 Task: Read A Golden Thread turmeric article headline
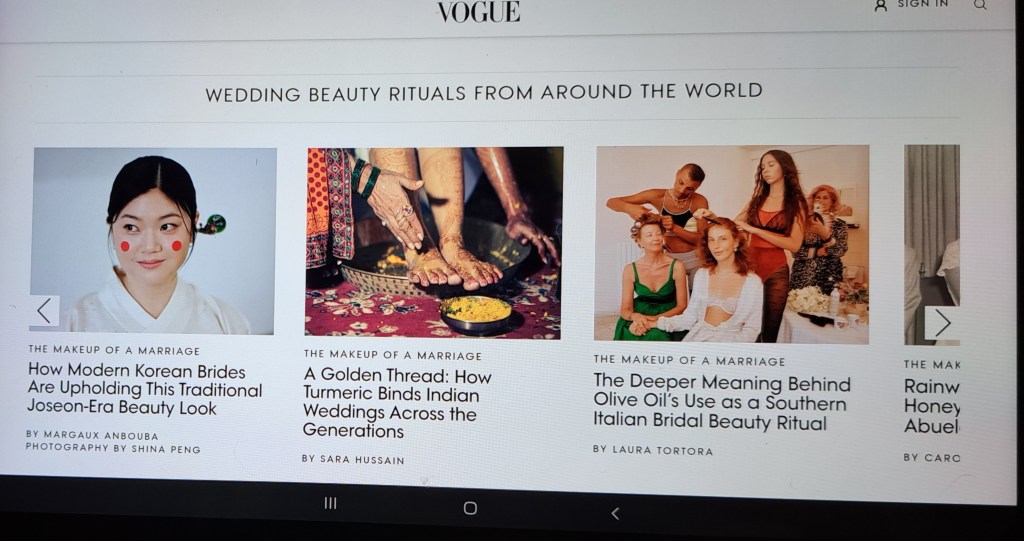pos(397,403)
